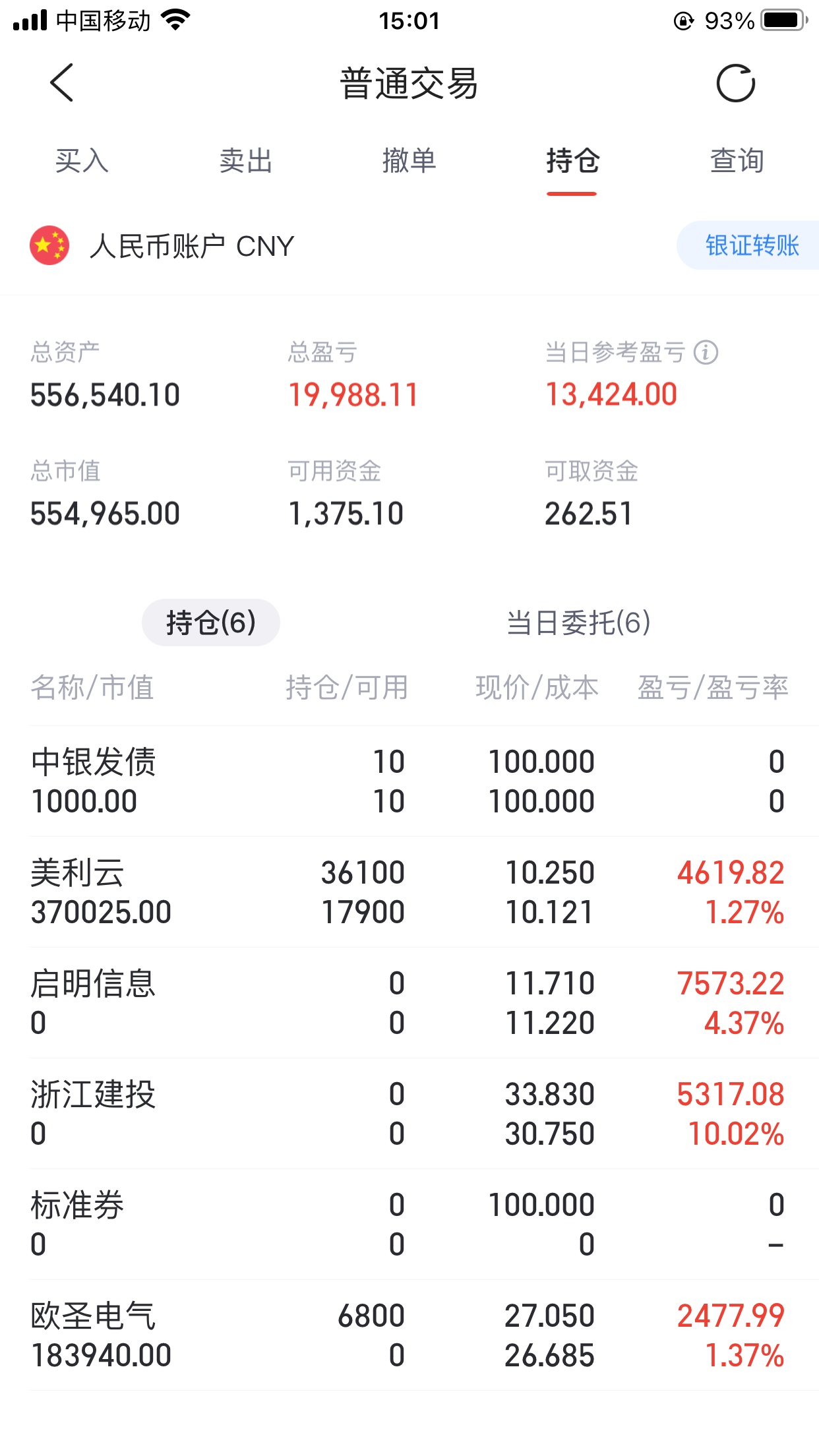
Task: Open the 中银发债 holding row
Action: pyautogui.click(x=409, y=781)
